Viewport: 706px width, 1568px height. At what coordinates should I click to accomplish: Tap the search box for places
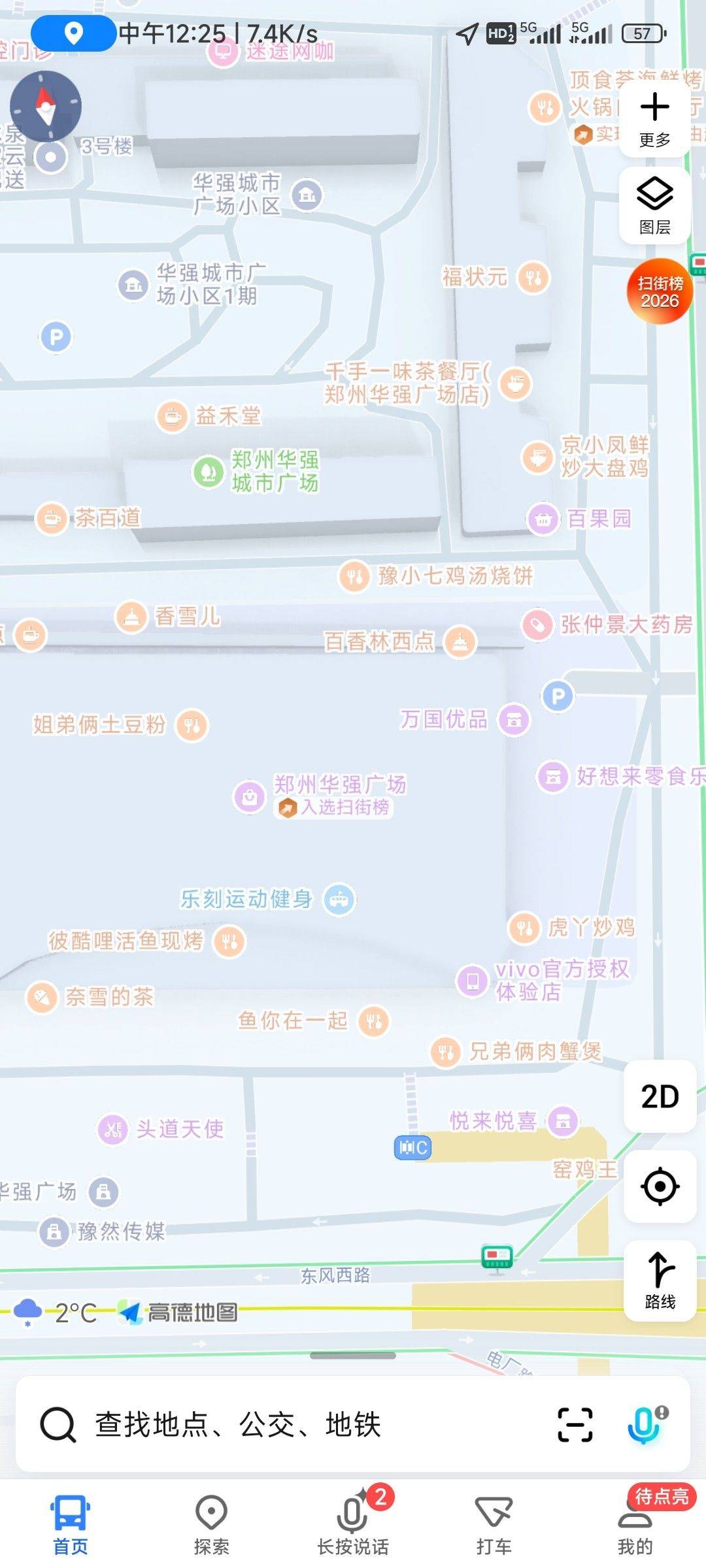pyautogui.click(x=294, y=1424)
